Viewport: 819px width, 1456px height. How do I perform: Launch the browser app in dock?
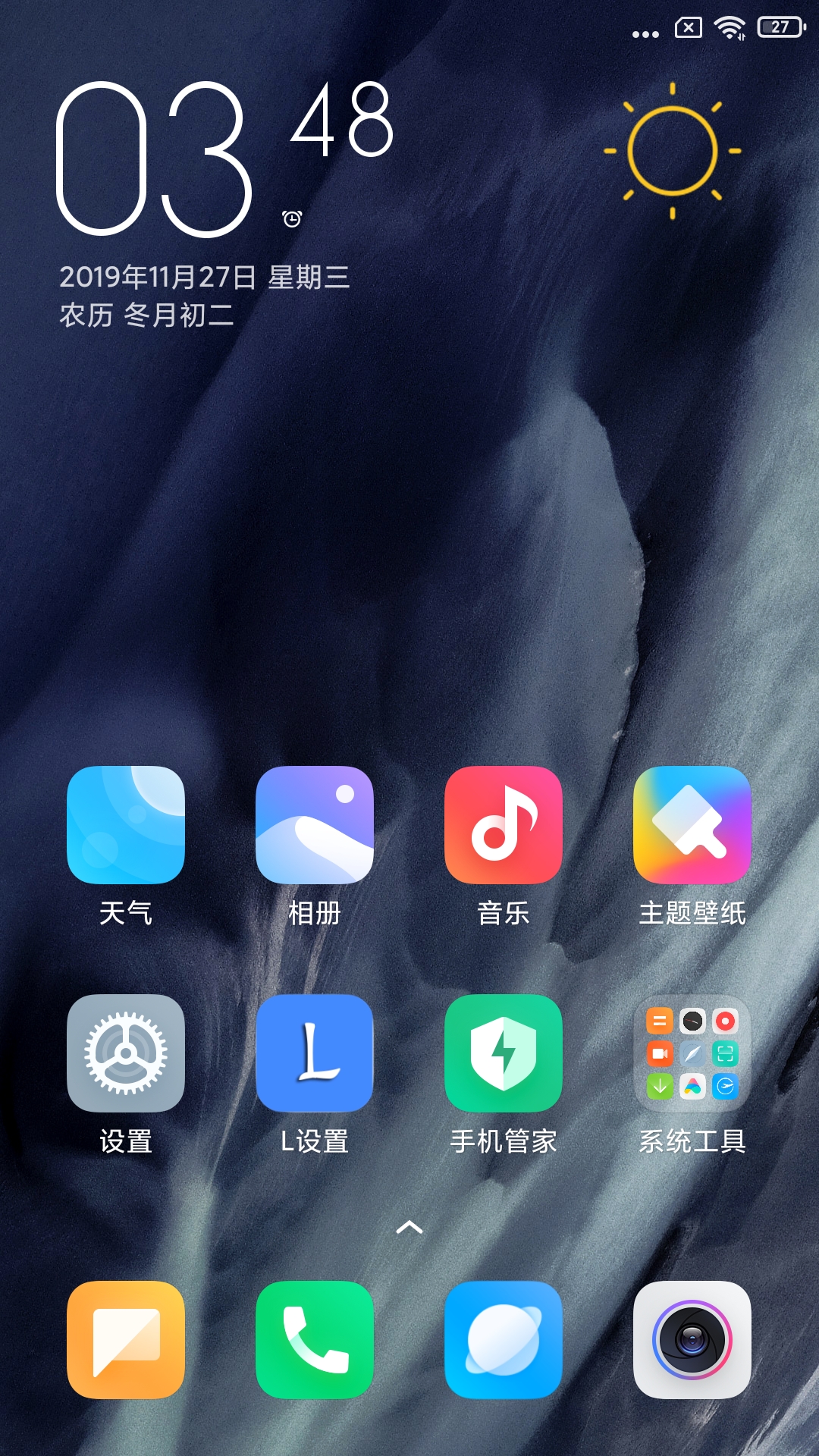504,1340
